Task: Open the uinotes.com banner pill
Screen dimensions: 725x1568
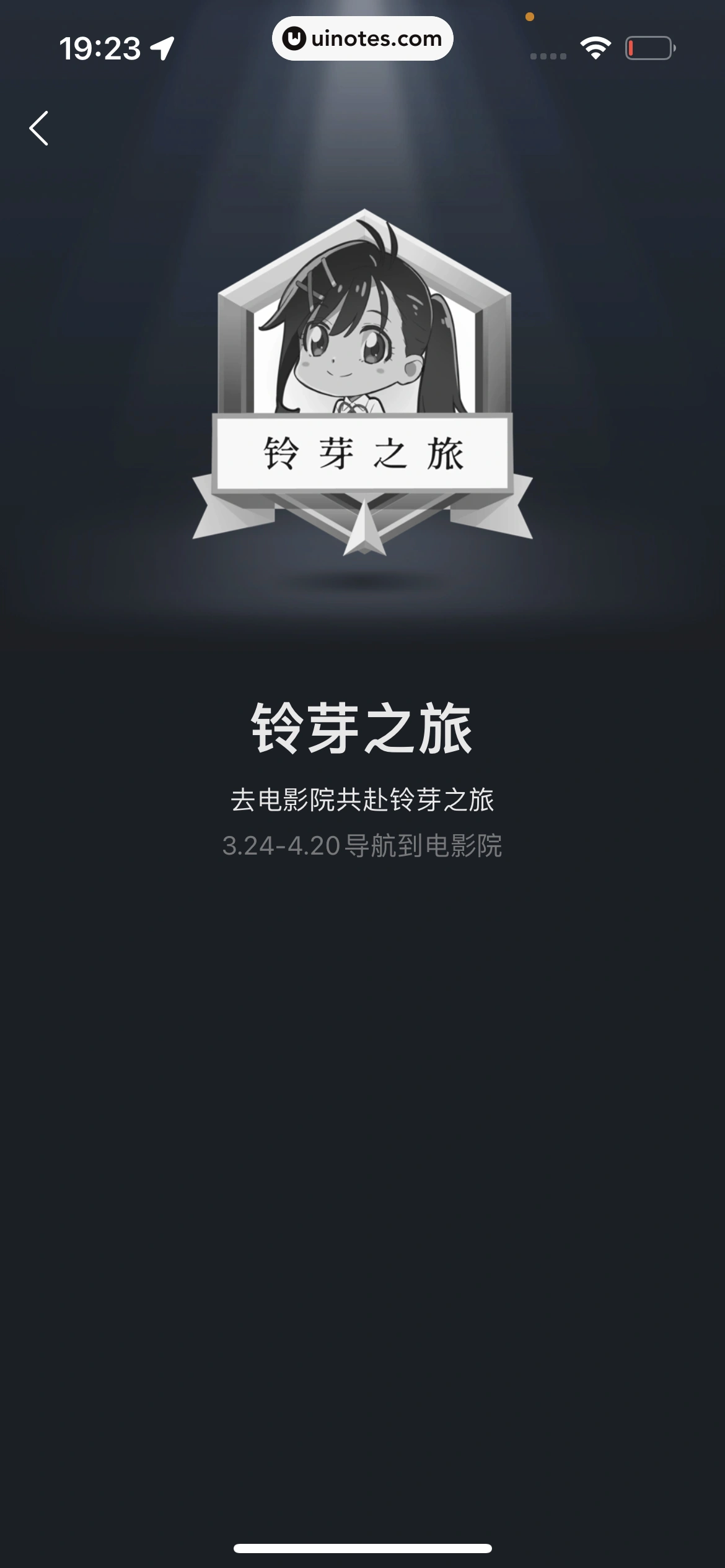Action: pyautogui.click(x=362, y=38)
